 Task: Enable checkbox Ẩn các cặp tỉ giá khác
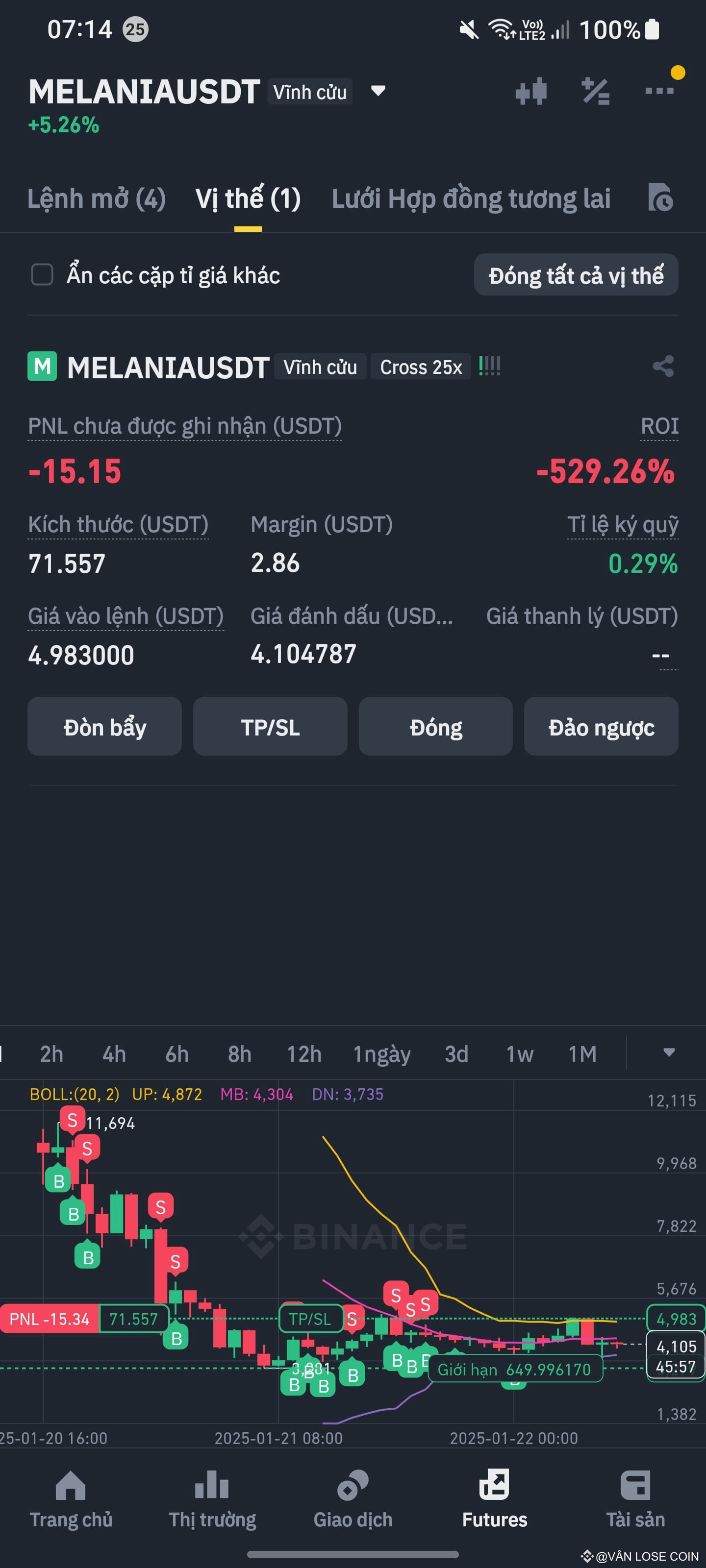41,275
